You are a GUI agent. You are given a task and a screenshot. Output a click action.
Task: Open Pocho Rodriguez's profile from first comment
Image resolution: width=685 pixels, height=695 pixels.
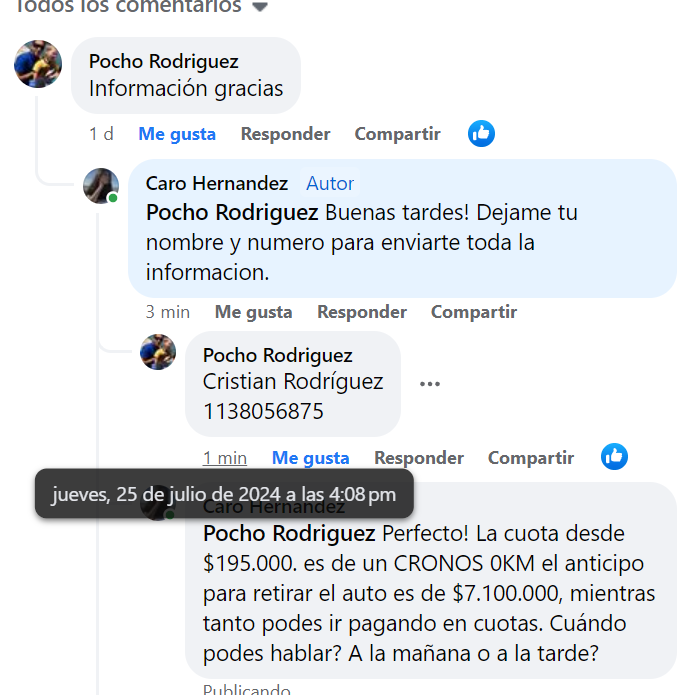tap(163, 62)
